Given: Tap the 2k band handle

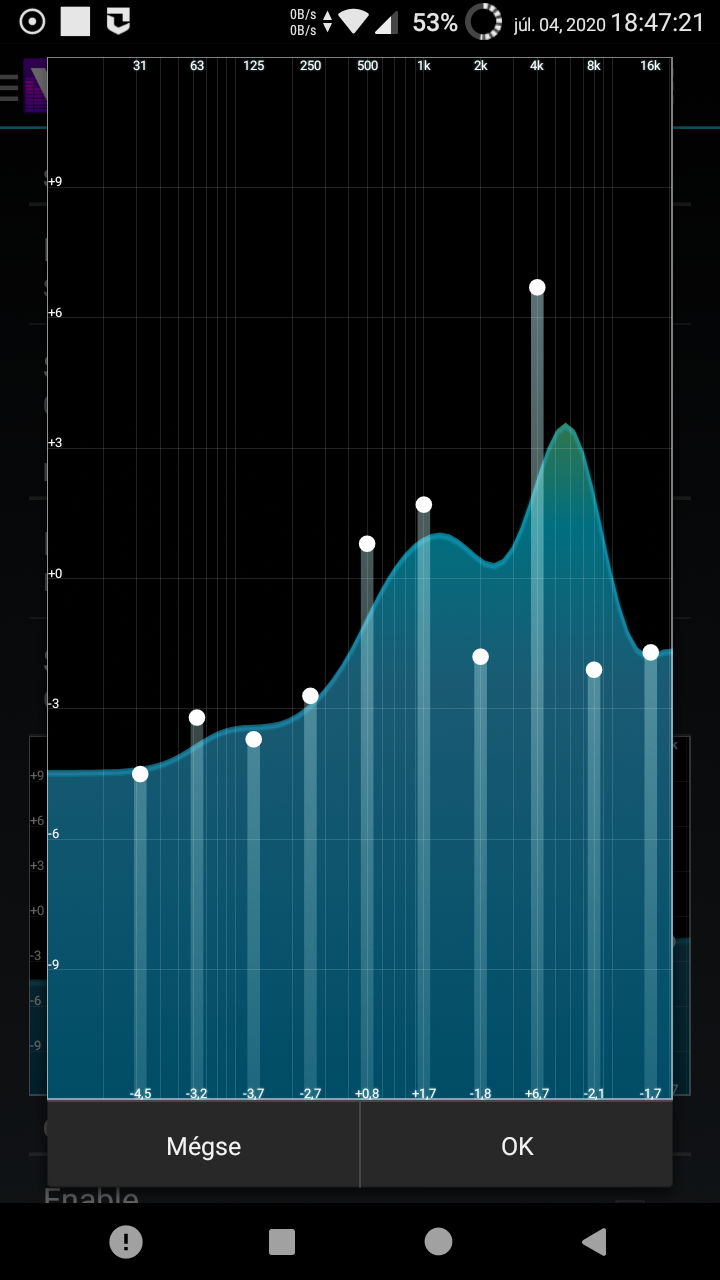Looking at the screenshot, I should click(481, 657).
